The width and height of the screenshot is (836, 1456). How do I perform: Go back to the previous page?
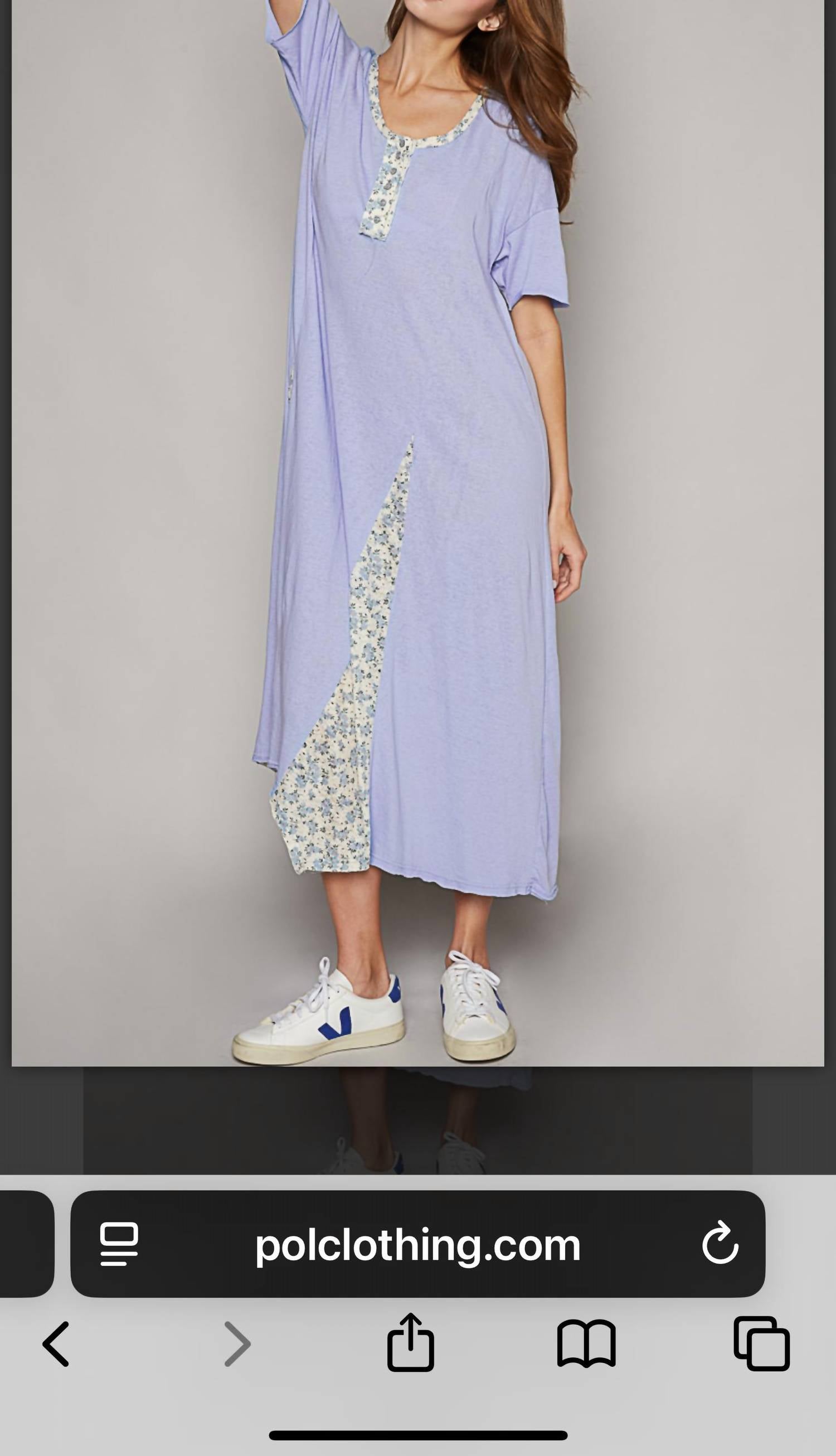coord(56,1345)
